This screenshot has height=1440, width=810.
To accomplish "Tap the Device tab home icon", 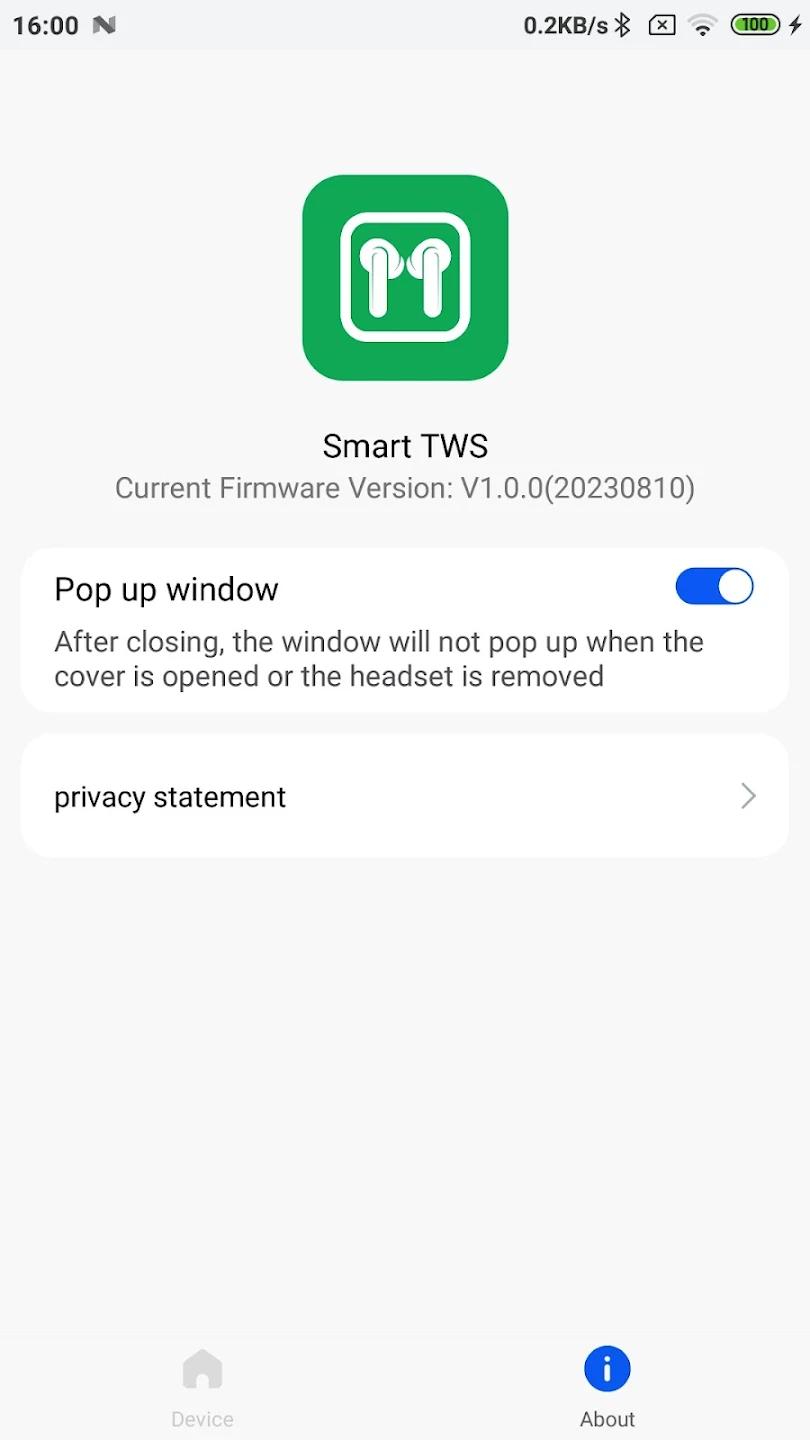I will (202, 1368).
